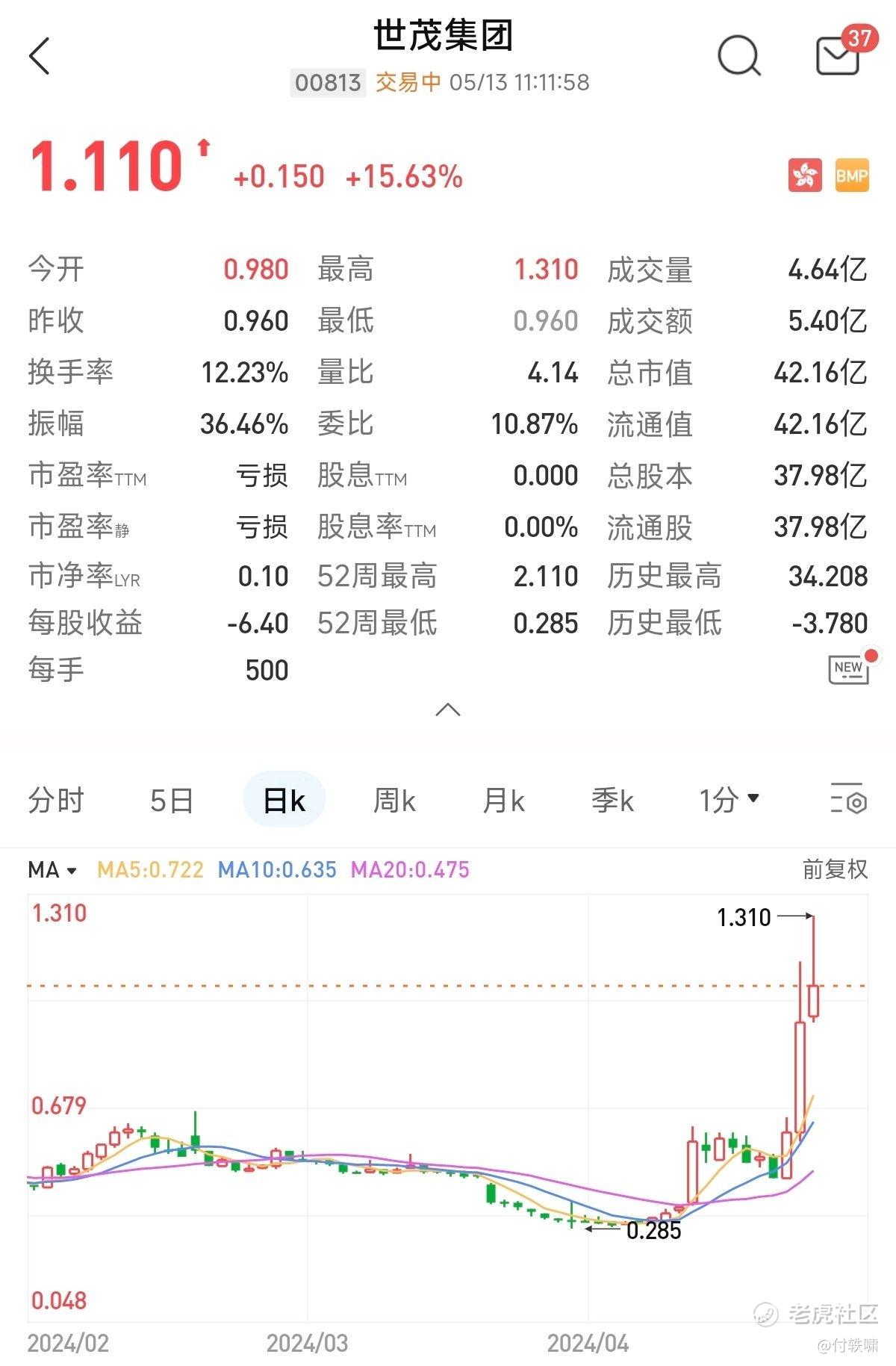Screen dimensions: 896x1366
Task: Switch to the 季k chart tab
Action: tap(612, 801)
